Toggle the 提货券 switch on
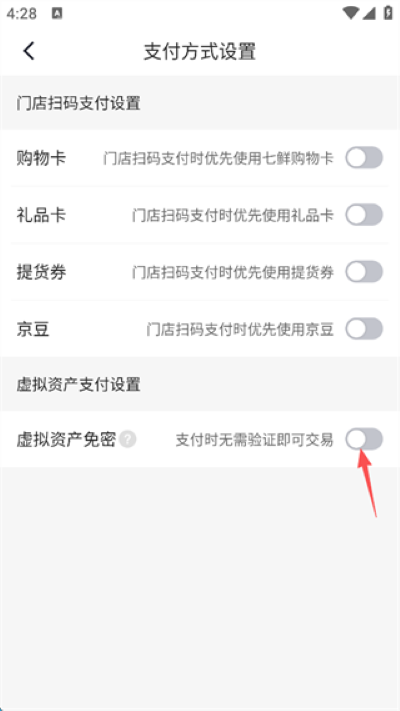The height and width of the screenshot is (711, 400). pos(364,272)
